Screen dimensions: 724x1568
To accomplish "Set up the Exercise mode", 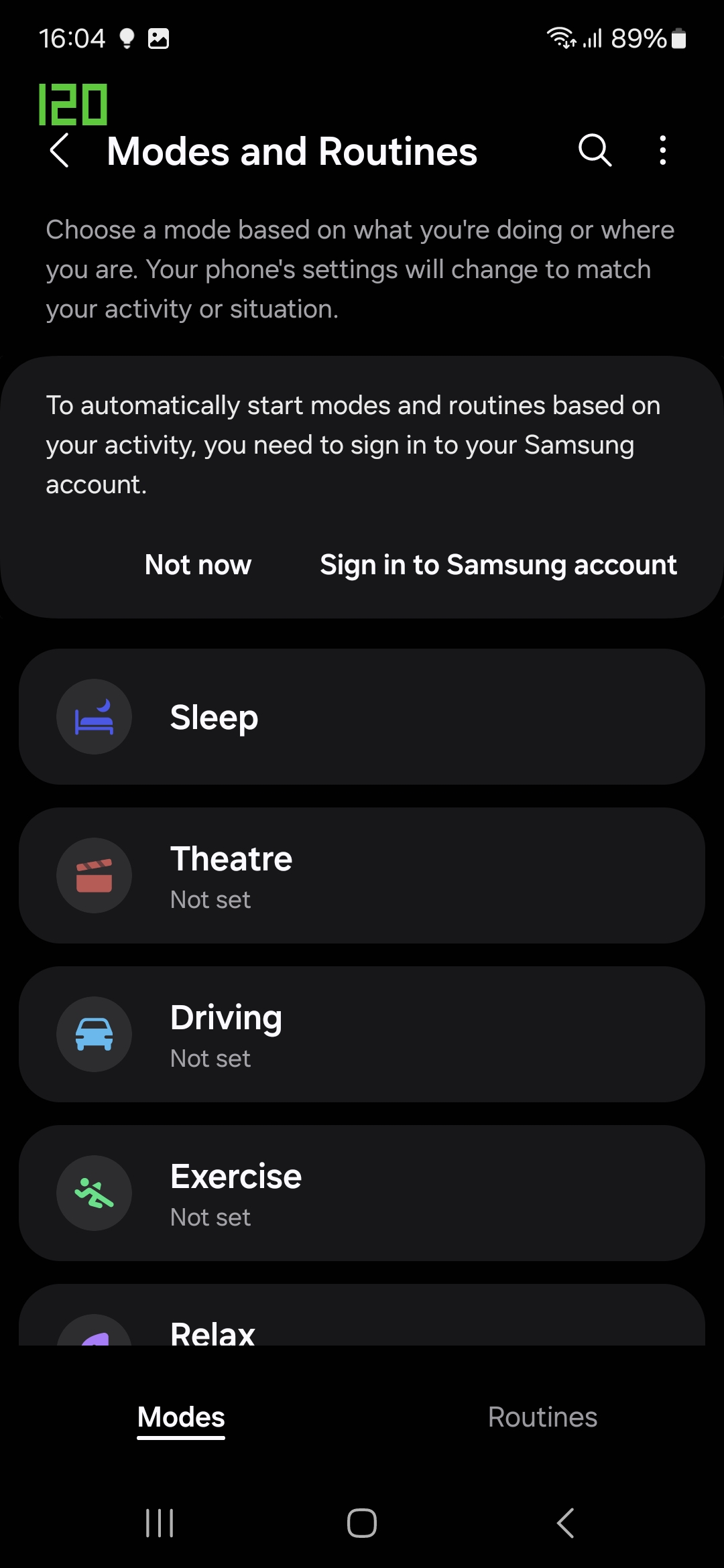I will pos(362,1193).
